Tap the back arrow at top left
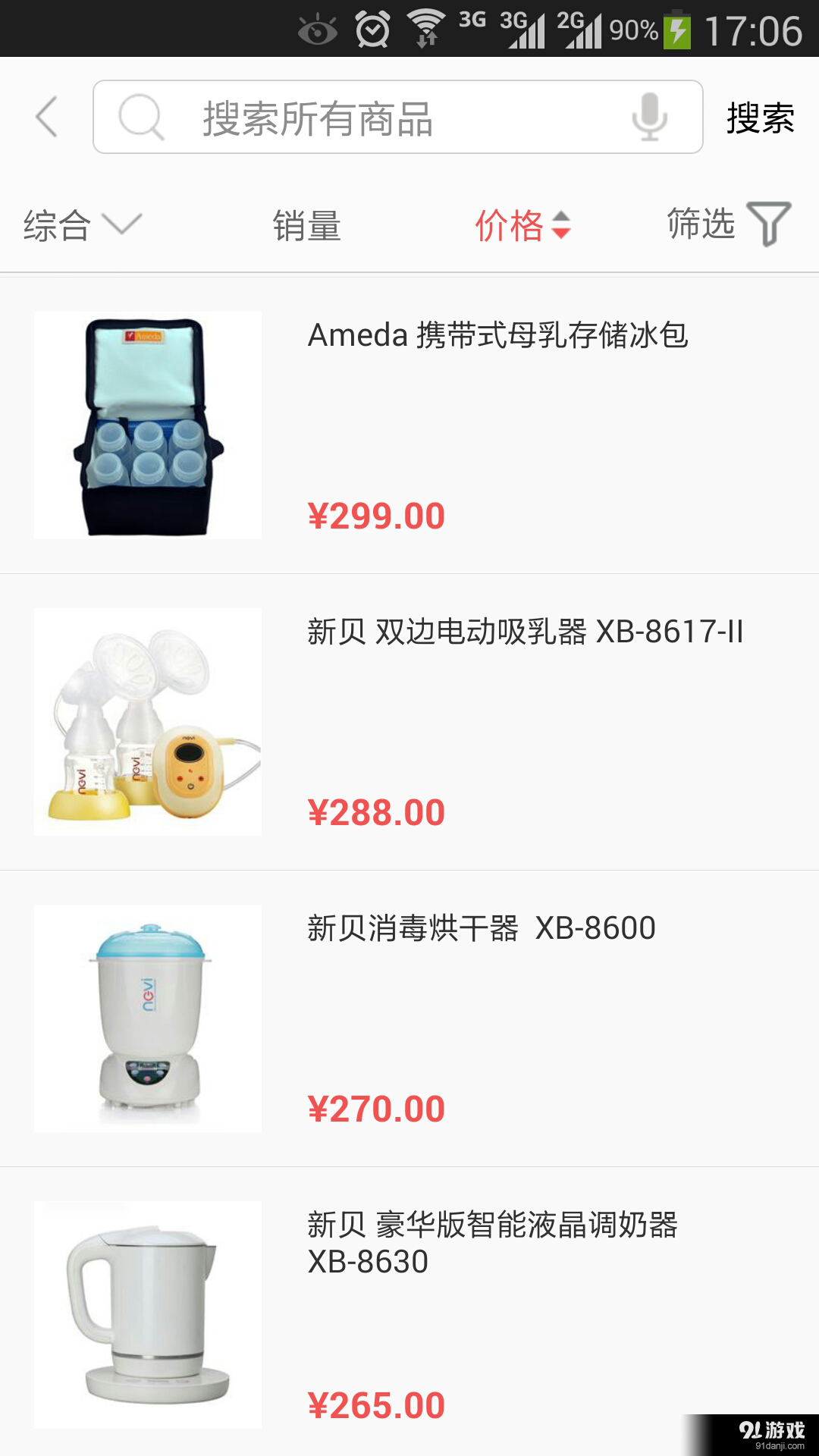Image resolution: width=819 pixels, height=1456 pixels. pos(45,118)
